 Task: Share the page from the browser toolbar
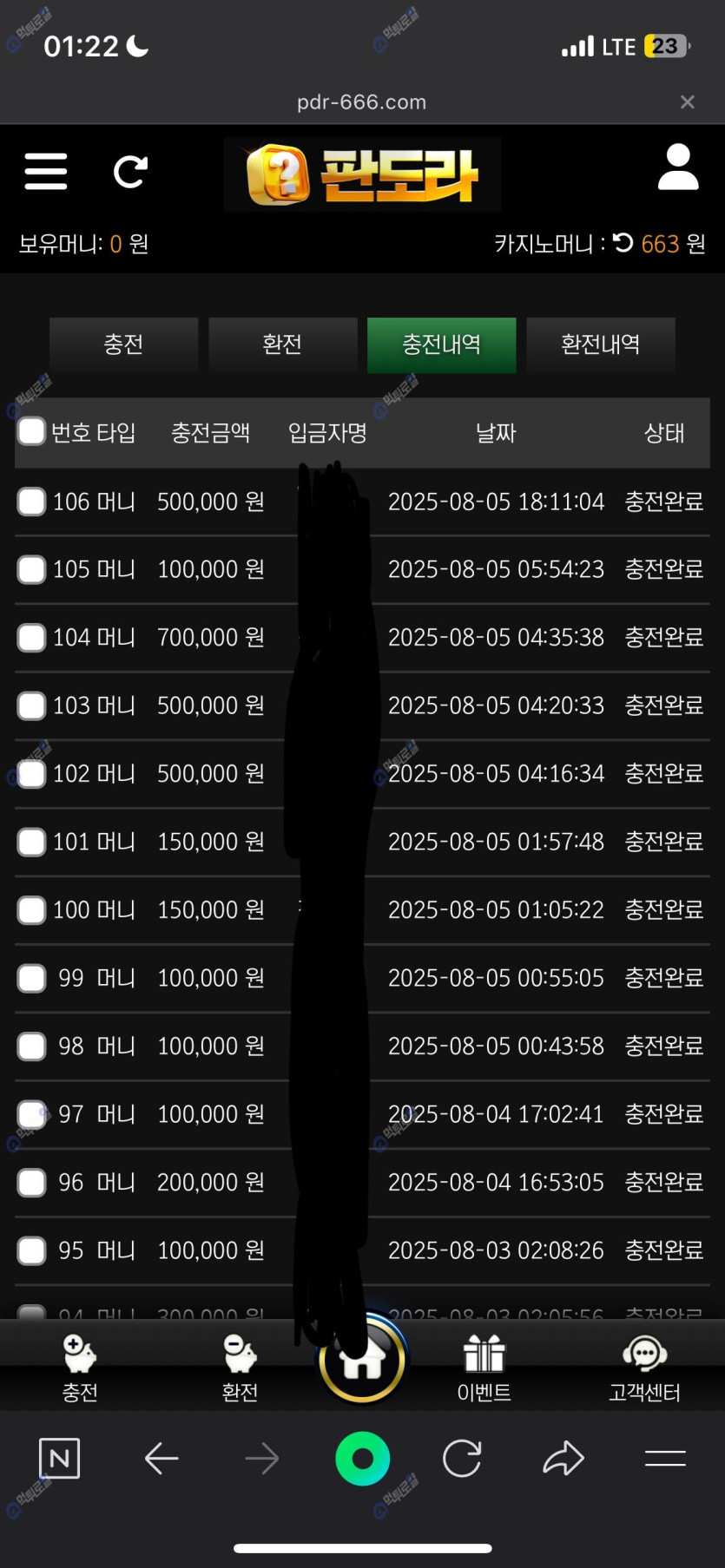(x=563, y=1459)
